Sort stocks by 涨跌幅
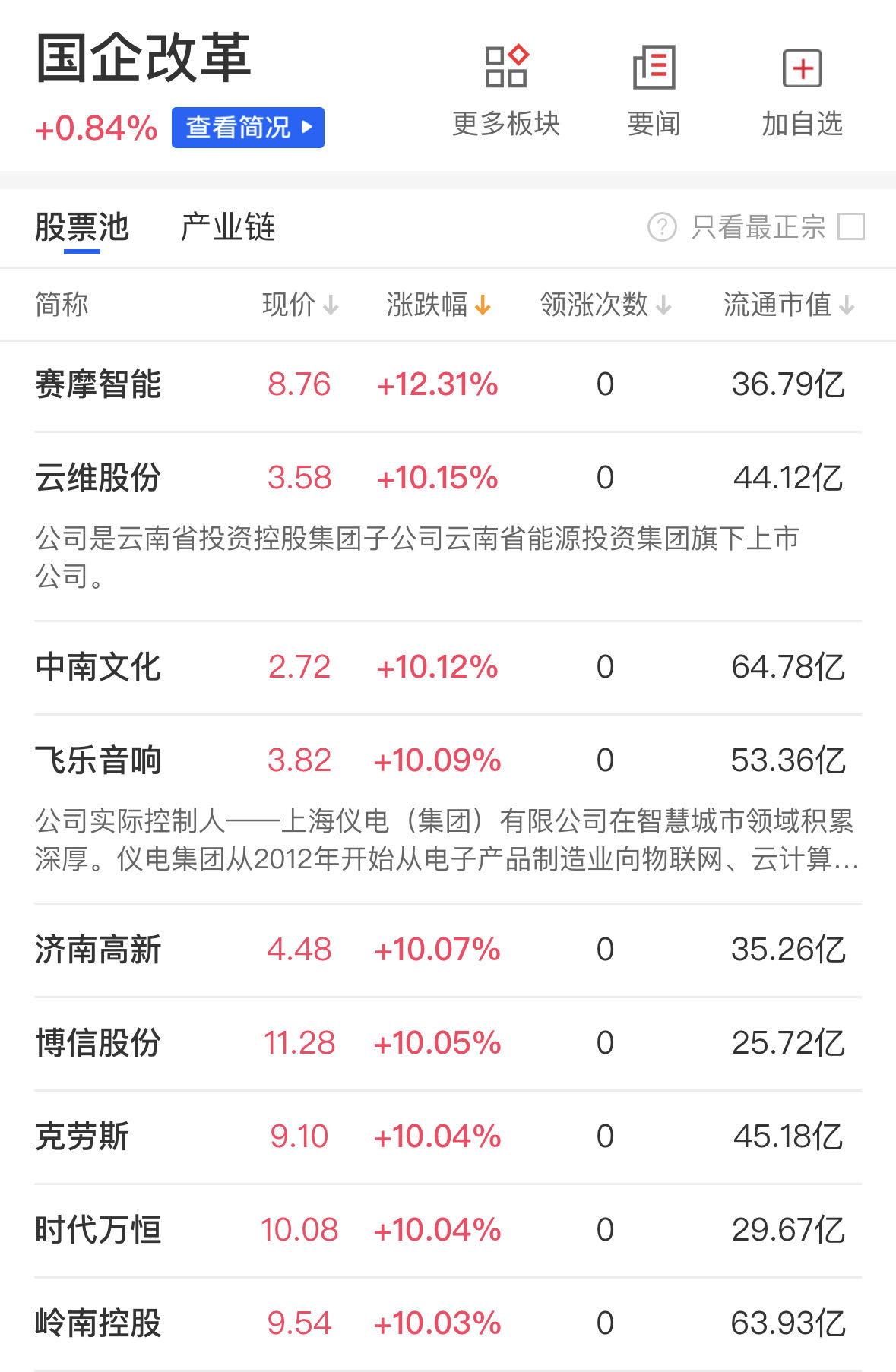 pyautogui.click(x=439, y=305)
